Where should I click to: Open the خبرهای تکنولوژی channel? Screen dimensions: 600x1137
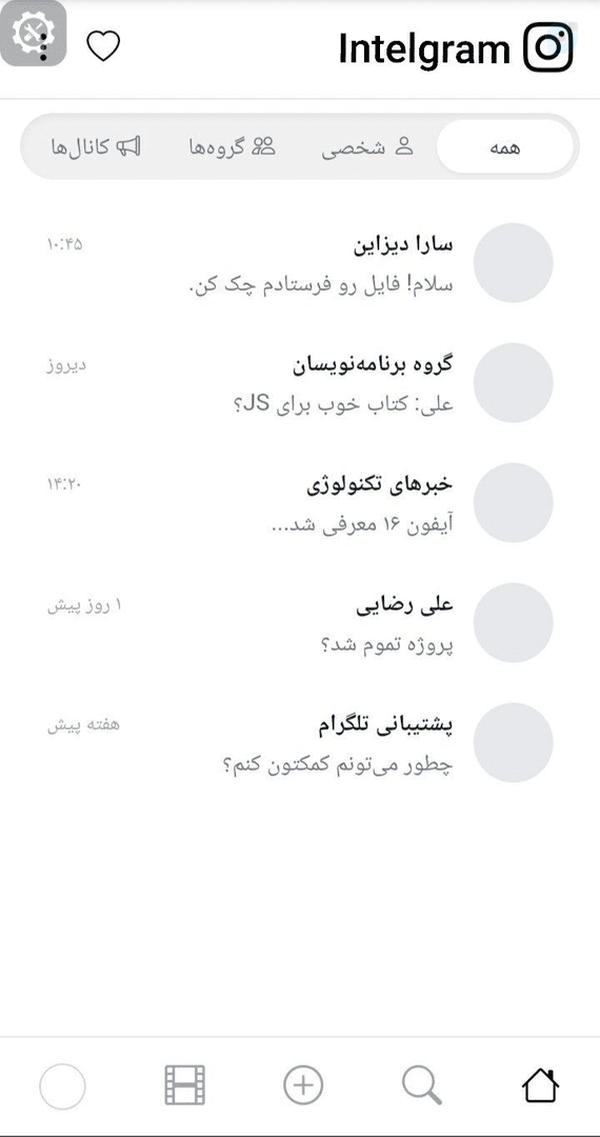point(300,503)
